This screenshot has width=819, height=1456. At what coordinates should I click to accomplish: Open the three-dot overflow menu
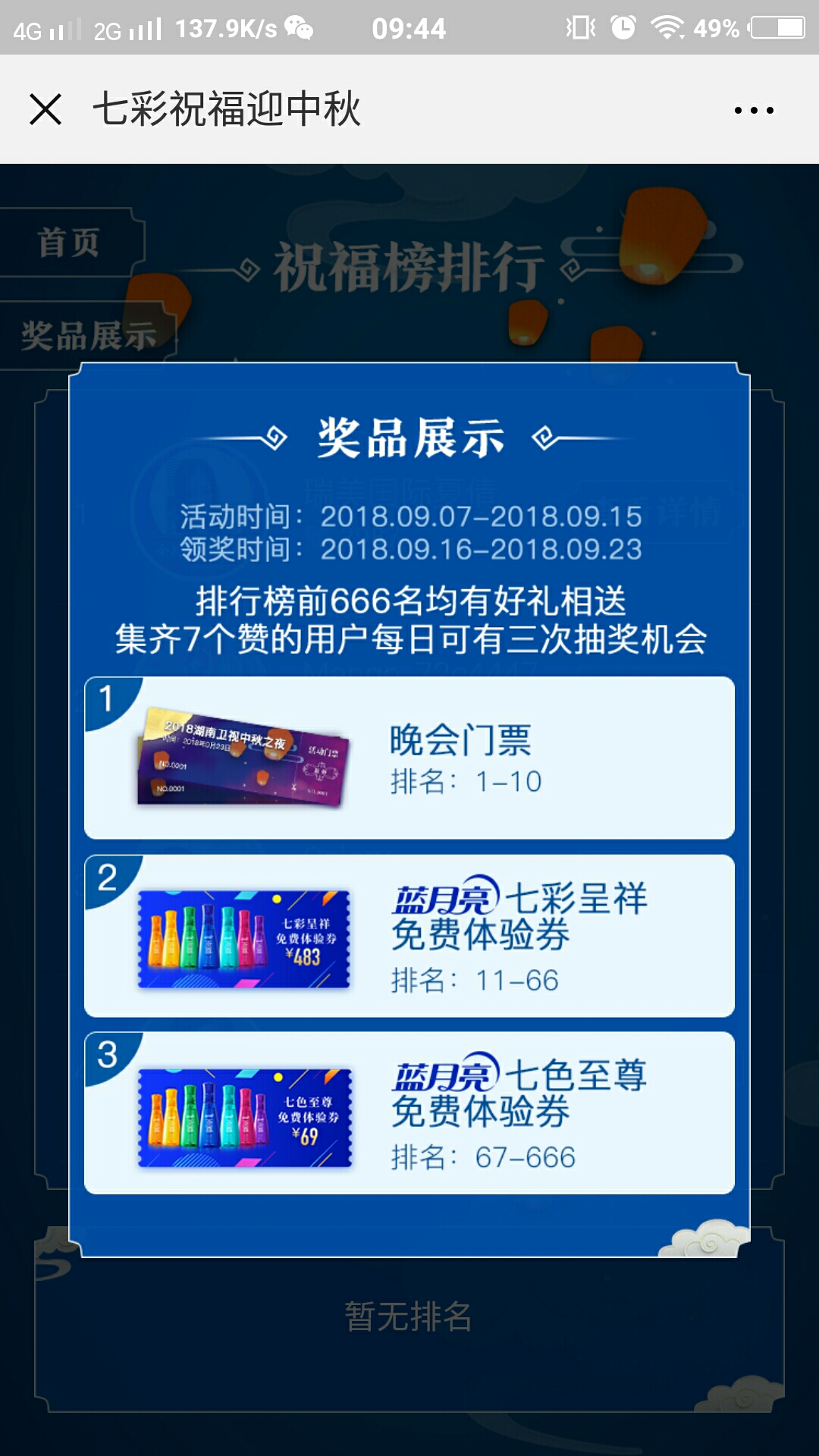(x=754, y=110)
